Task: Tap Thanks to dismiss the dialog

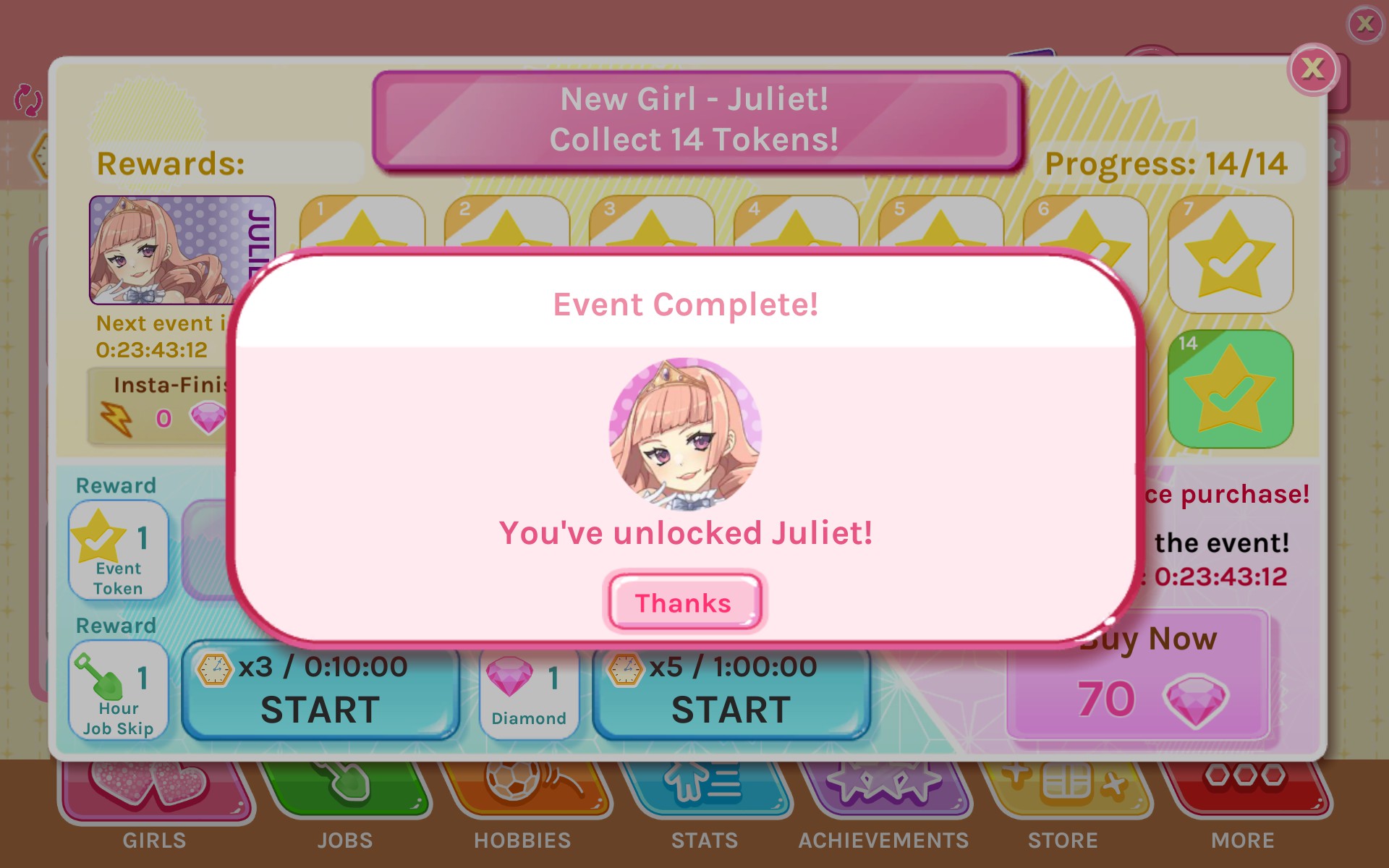Action: click(684, 602)
